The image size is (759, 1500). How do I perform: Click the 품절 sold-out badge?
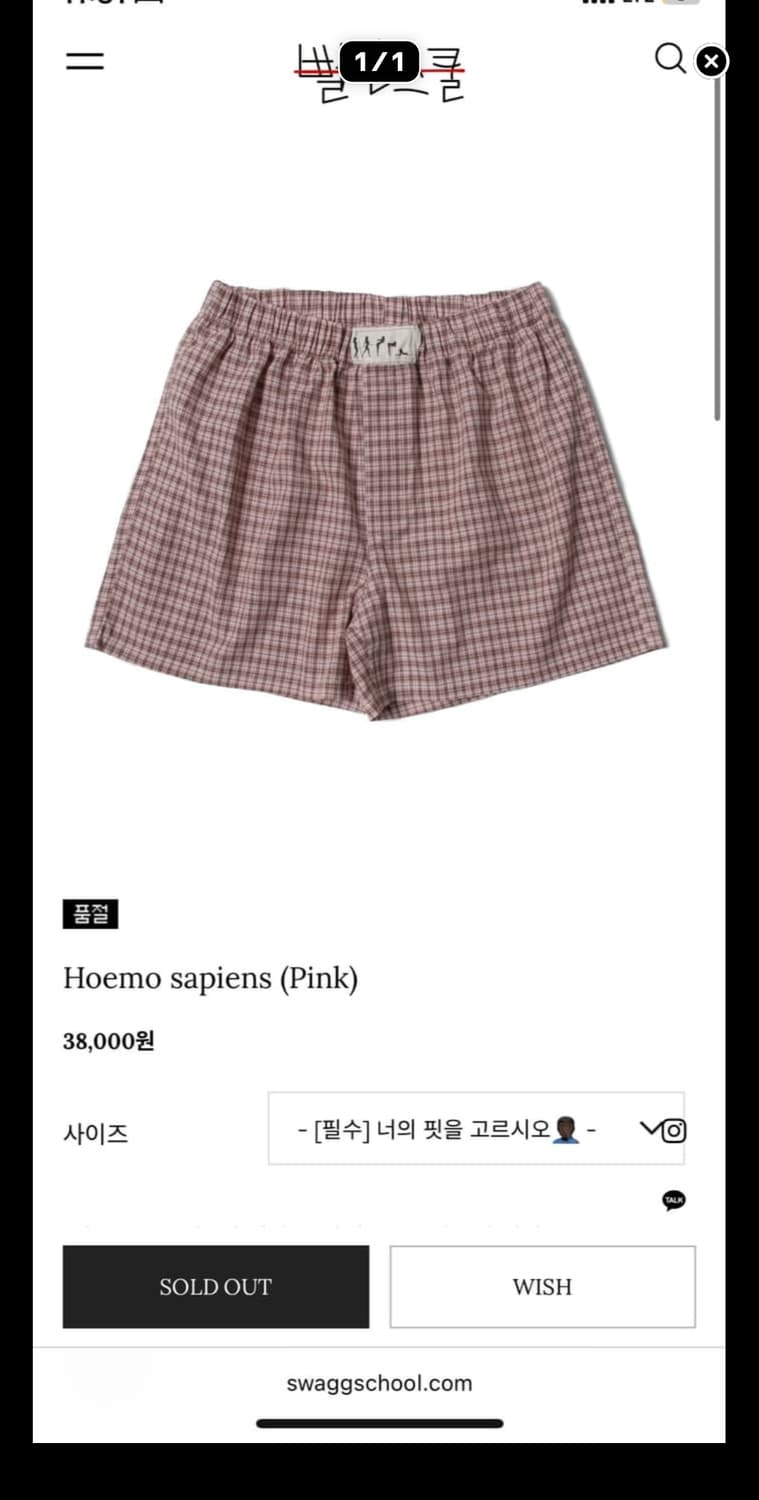pyautogui.click(x=90, y=913)
